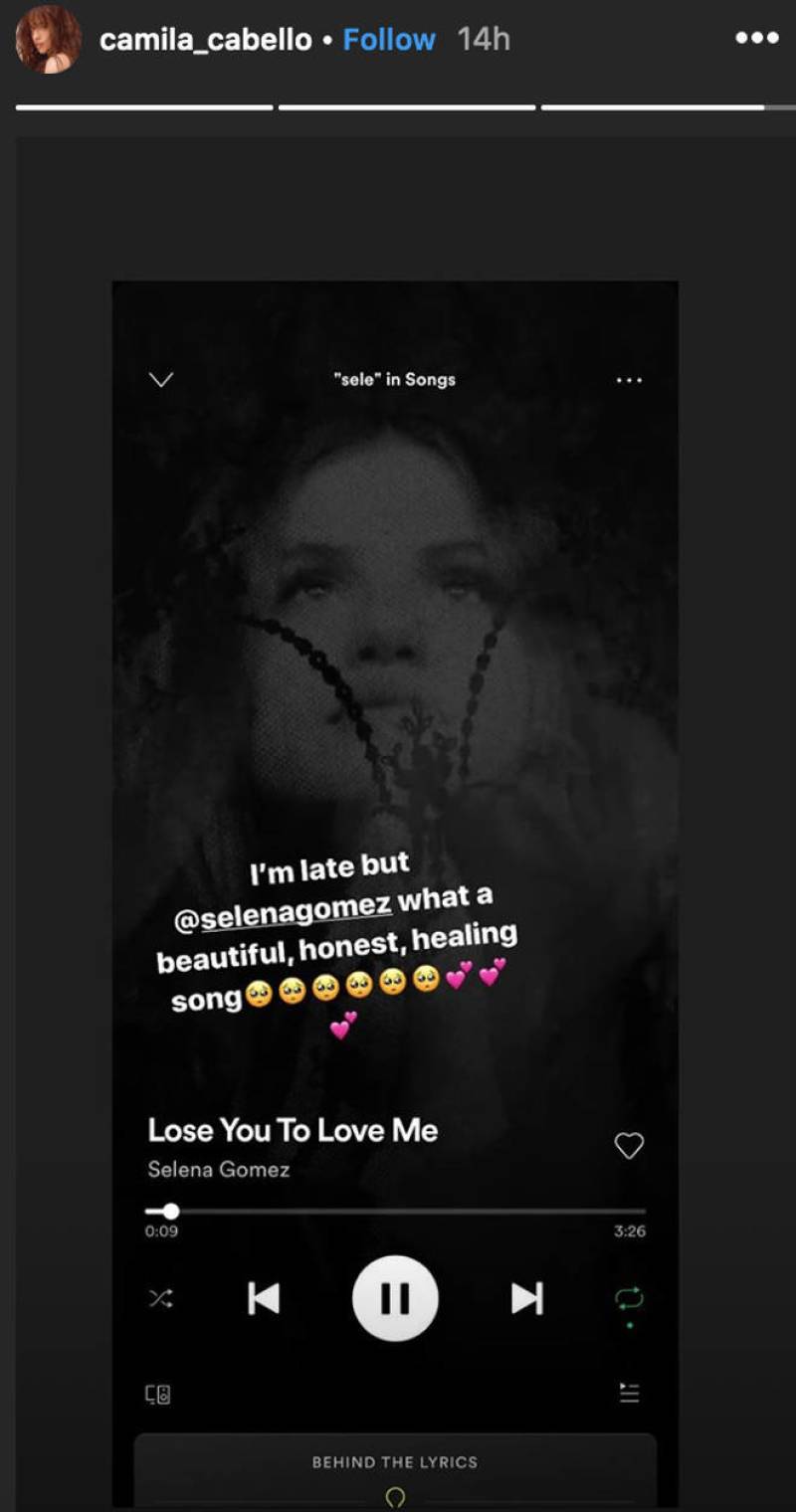Screen dimensions: 796x1512
Task: Follow camila_cabello
Action: (389, 40)
